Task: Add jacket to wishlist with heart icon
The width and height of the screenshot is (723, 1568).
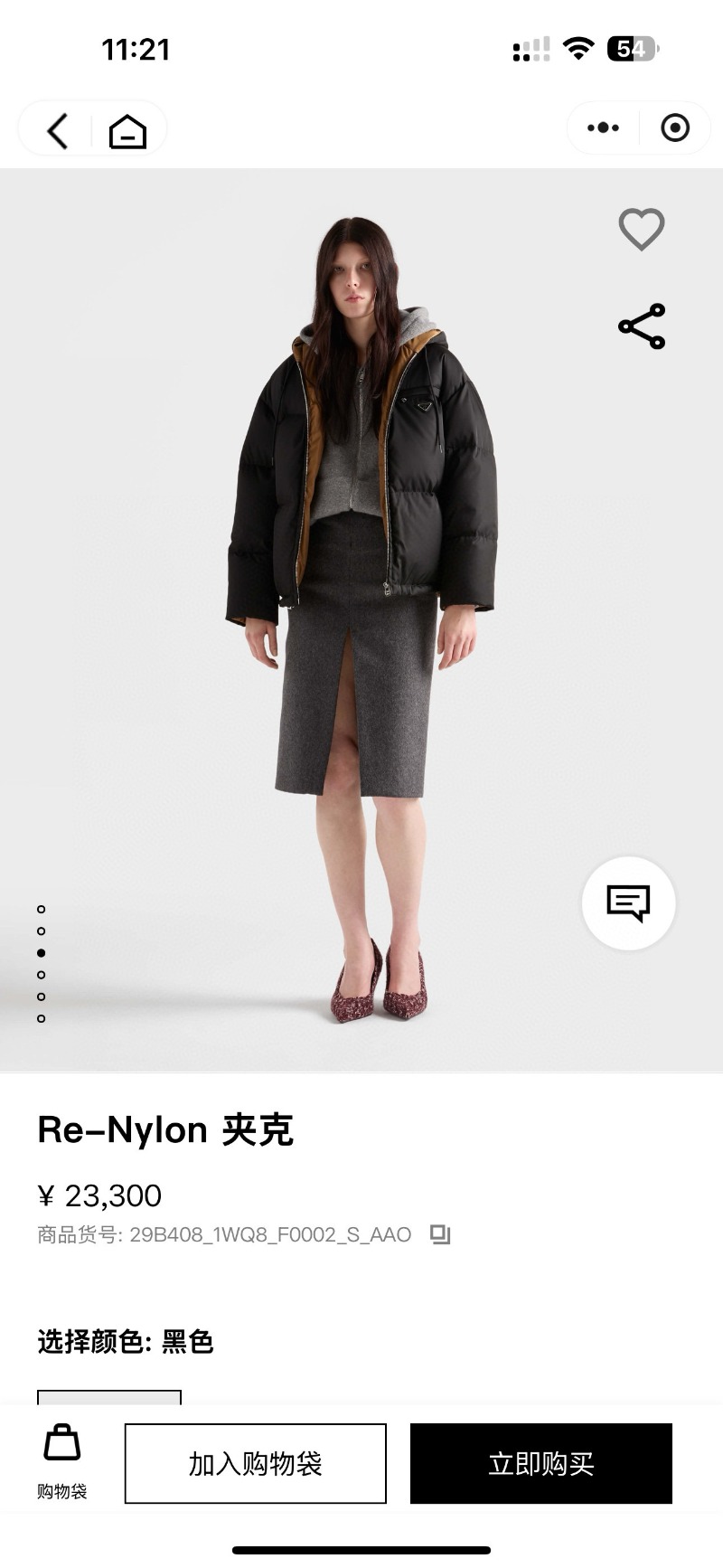Action: [641, 229]
